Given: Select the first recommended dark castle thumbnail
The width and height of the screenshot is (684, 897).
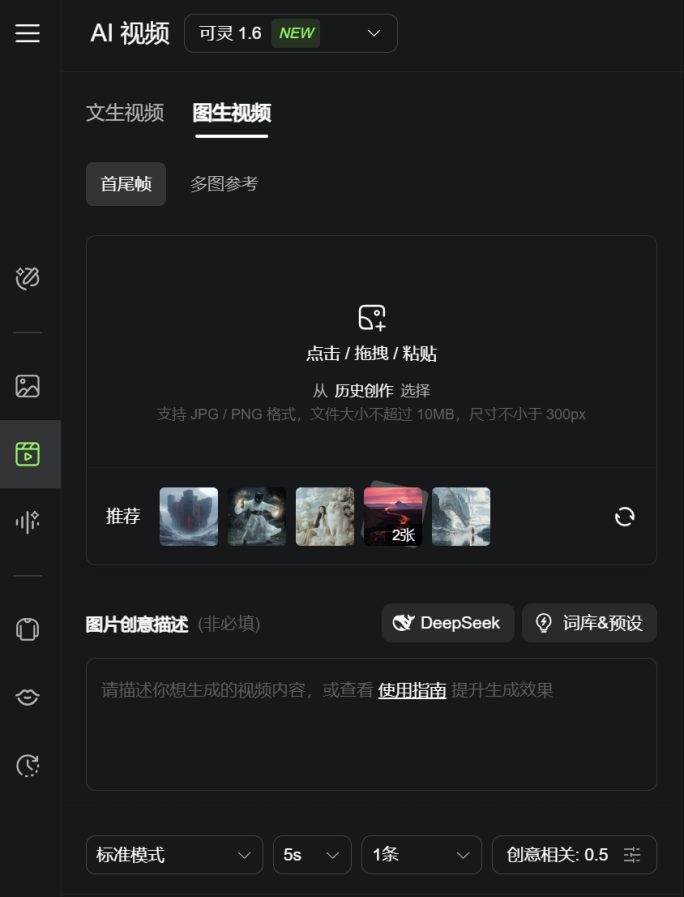Looking at the screenshot, I should point(188,516).
